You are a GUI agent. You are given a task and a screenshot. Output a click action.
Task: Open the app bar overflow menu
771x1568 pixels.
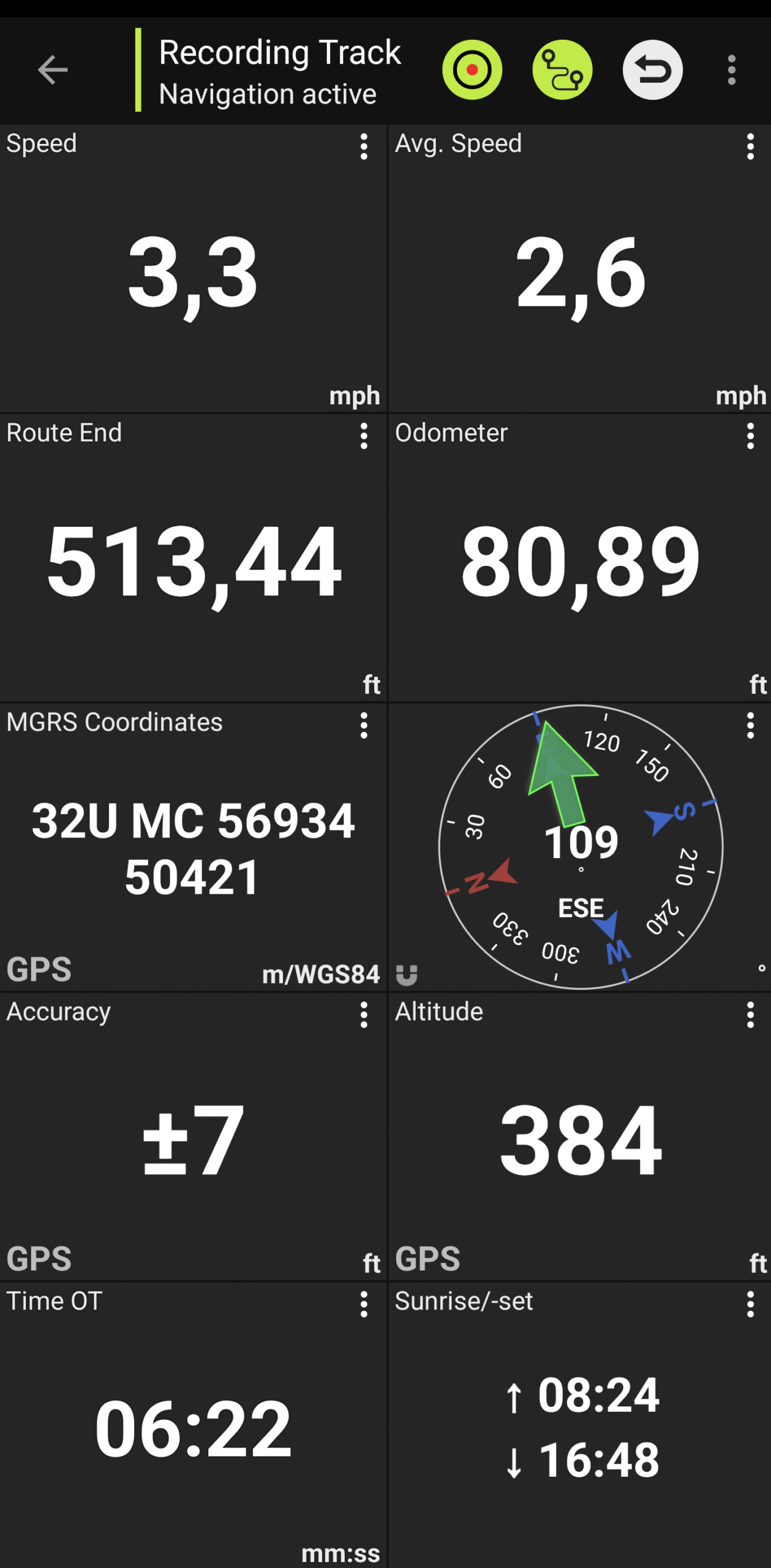pyautogui.click(x=731, y=70)
